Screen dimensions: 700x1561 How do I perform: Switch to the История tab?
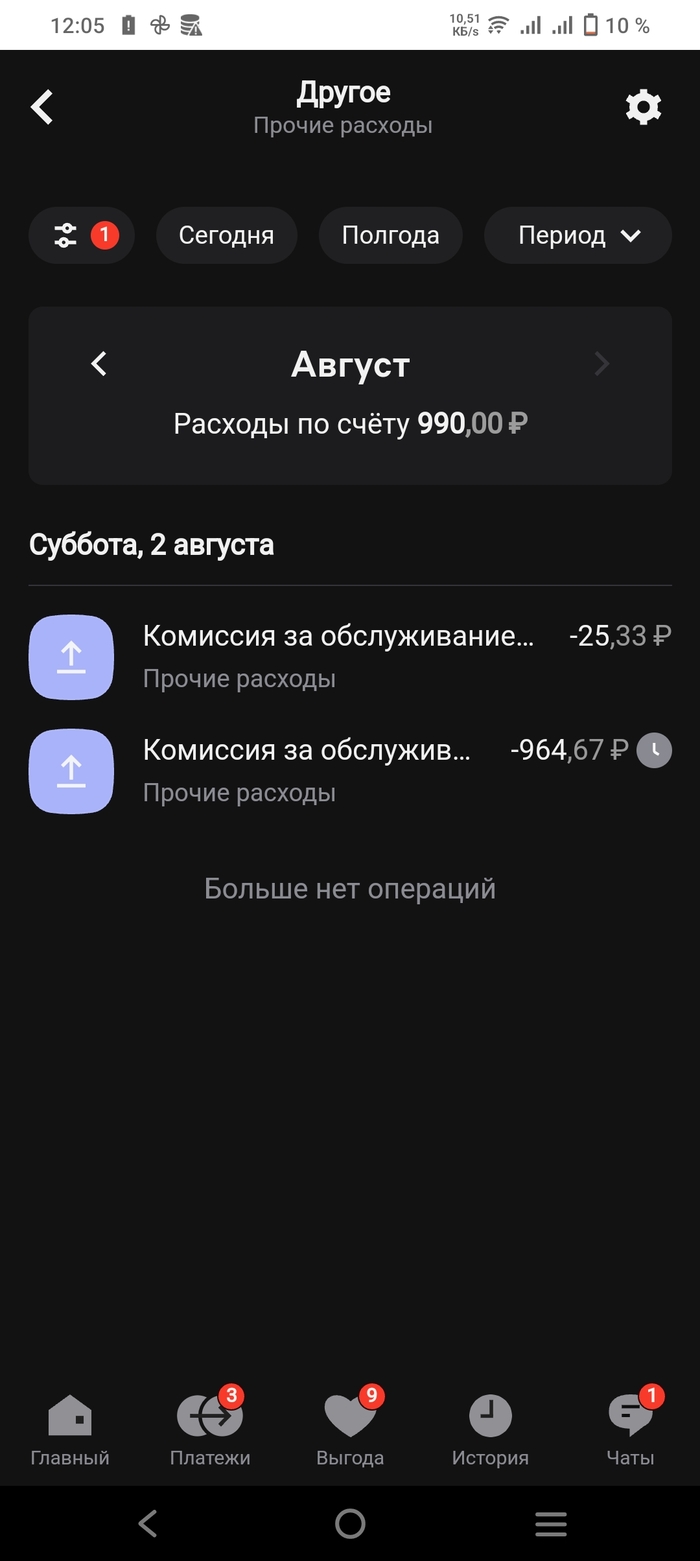[490, 1430]
